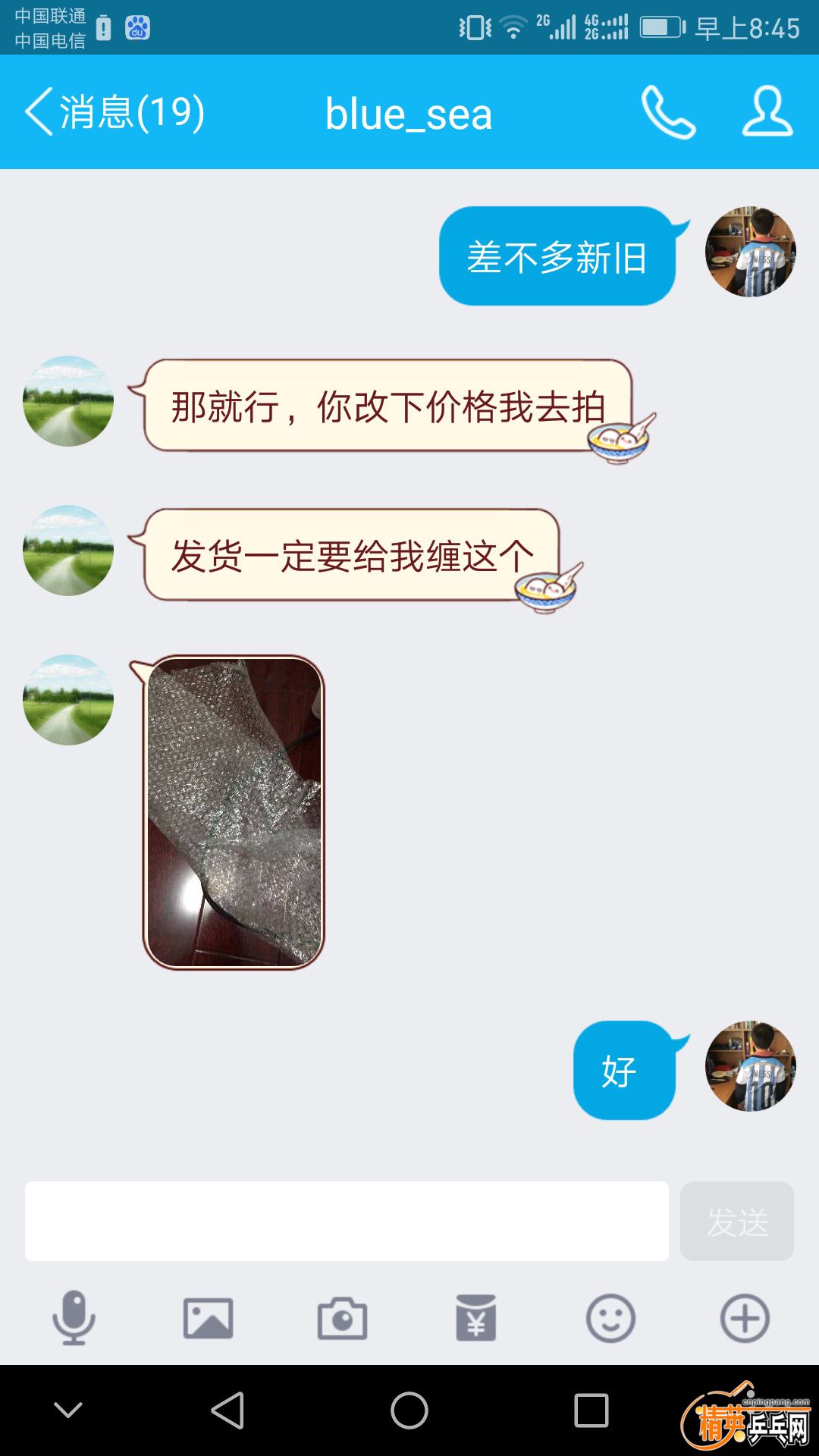Open the camera to take a photo
The height and width of the screenshot is (1456, 819).
[342, 1318]
